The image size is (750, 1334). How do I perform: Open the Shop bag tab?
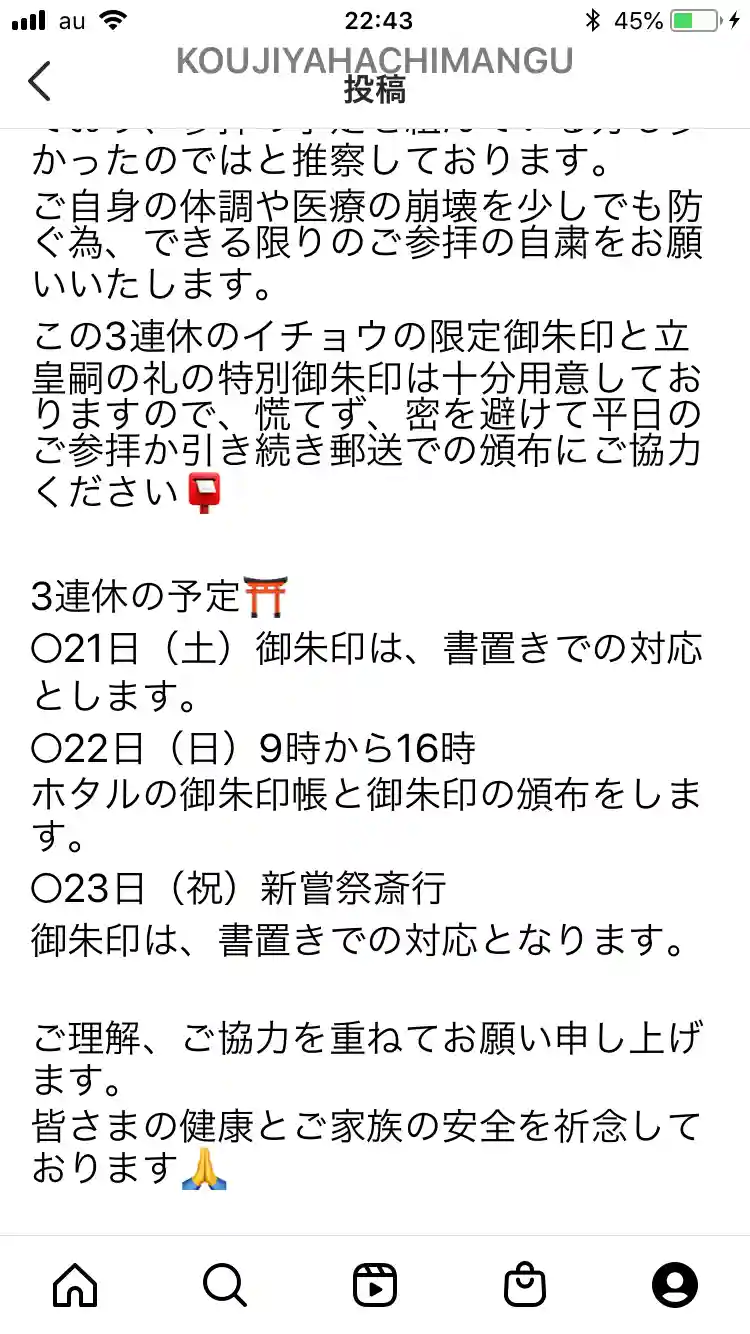click(x=525, y=1284)
